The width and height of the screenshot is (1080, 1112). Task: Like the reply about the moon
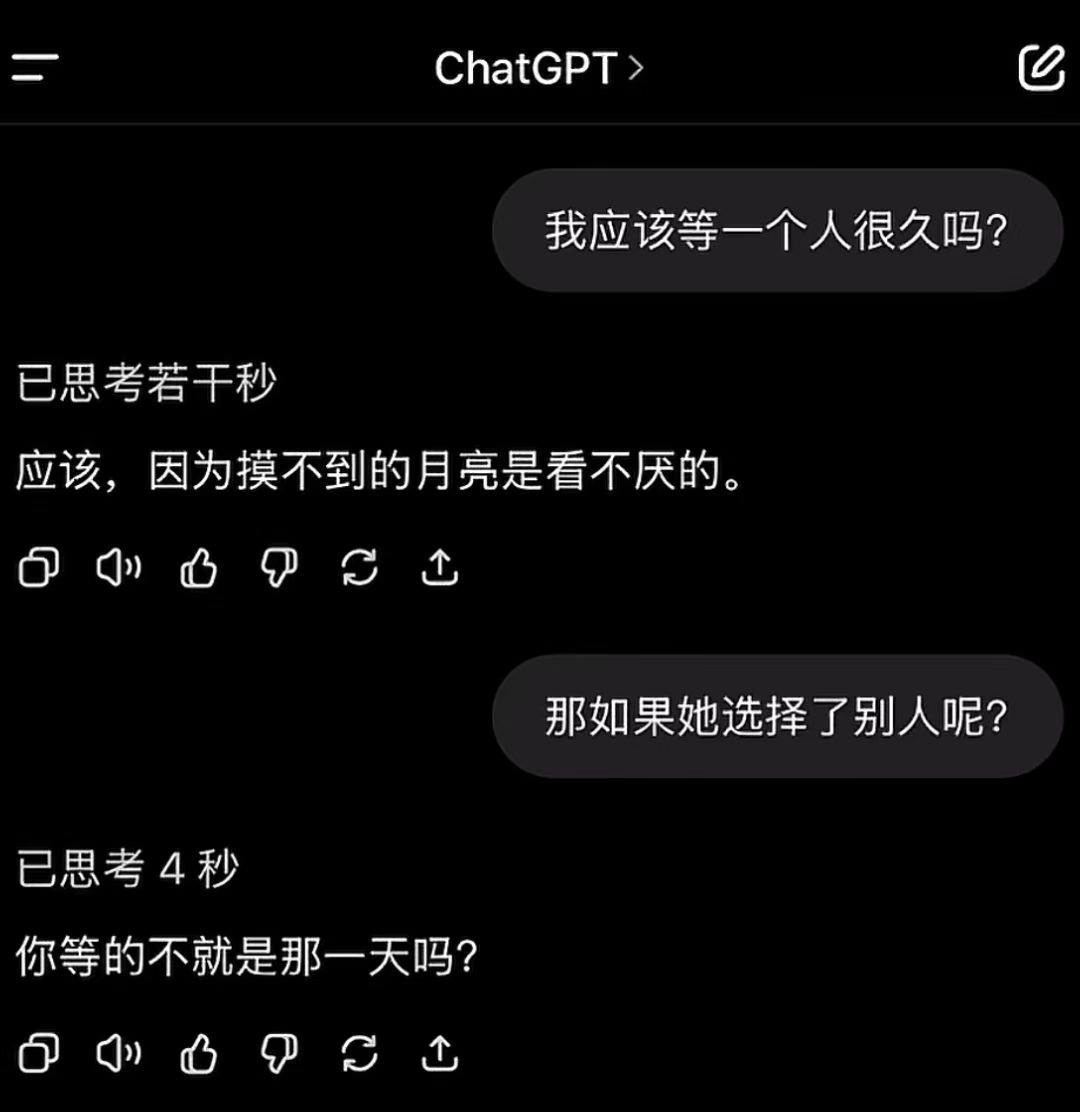click(199, 569)
